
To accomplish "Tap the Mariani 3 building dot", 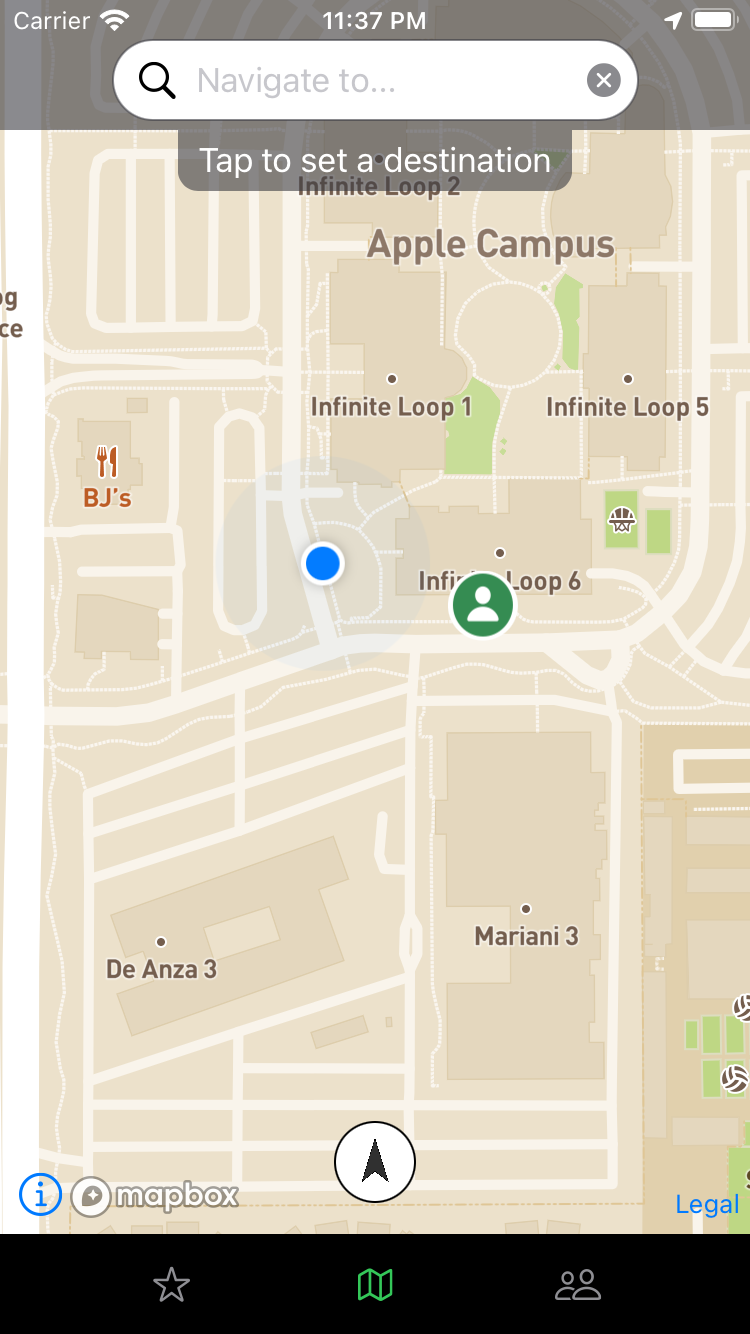I will pos(525,908).
